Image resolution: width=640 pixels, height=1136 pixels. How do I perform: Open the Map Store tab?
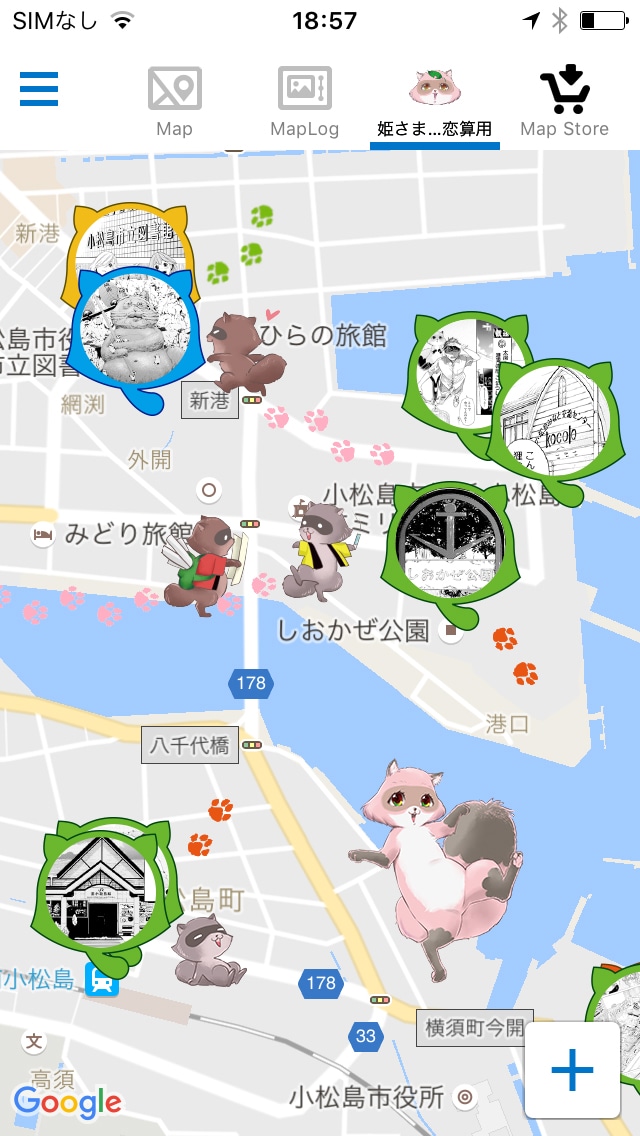click(x=564, y=102)
